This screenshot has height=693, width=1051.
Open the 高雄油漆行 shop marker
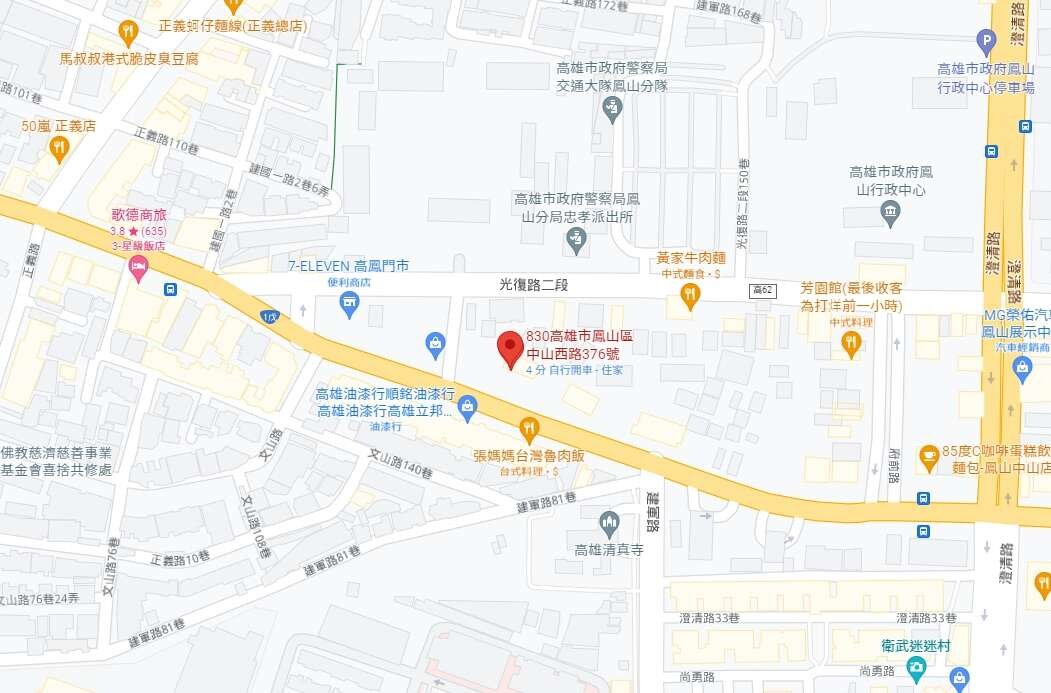point(467,406)
